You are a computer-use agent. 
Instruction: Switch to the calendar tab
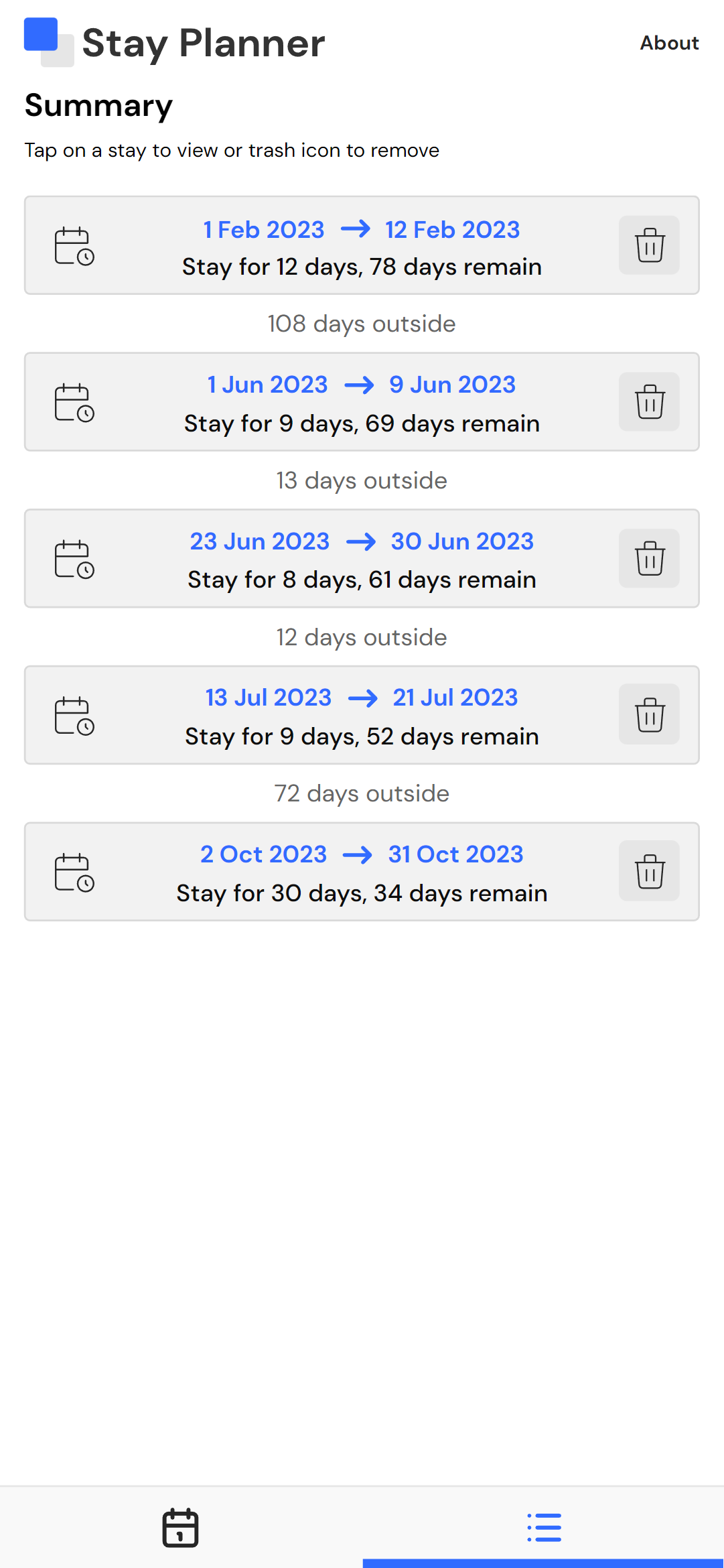[181, 1528]
